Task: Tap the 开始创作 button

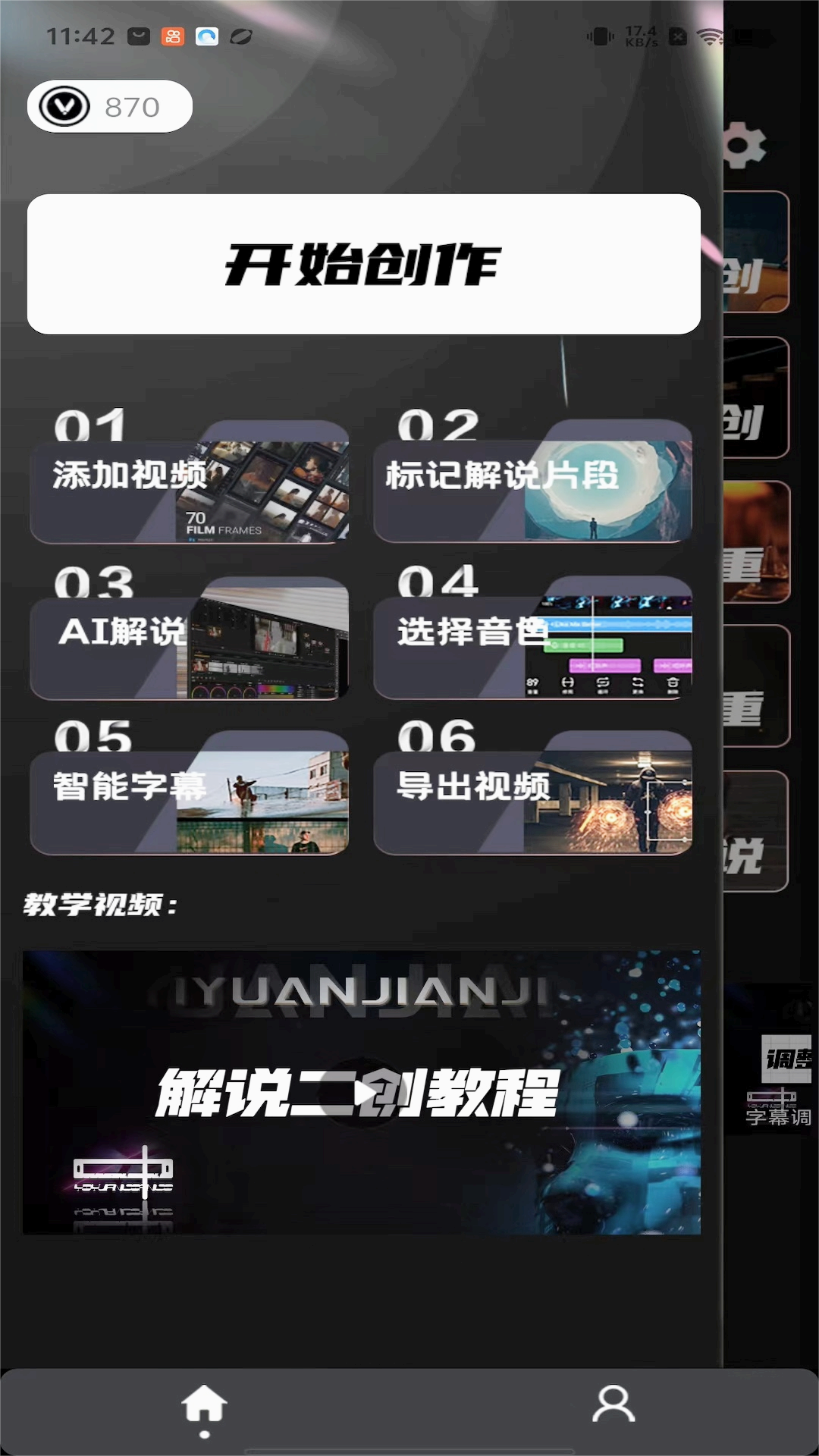Action: coord(363,264)
